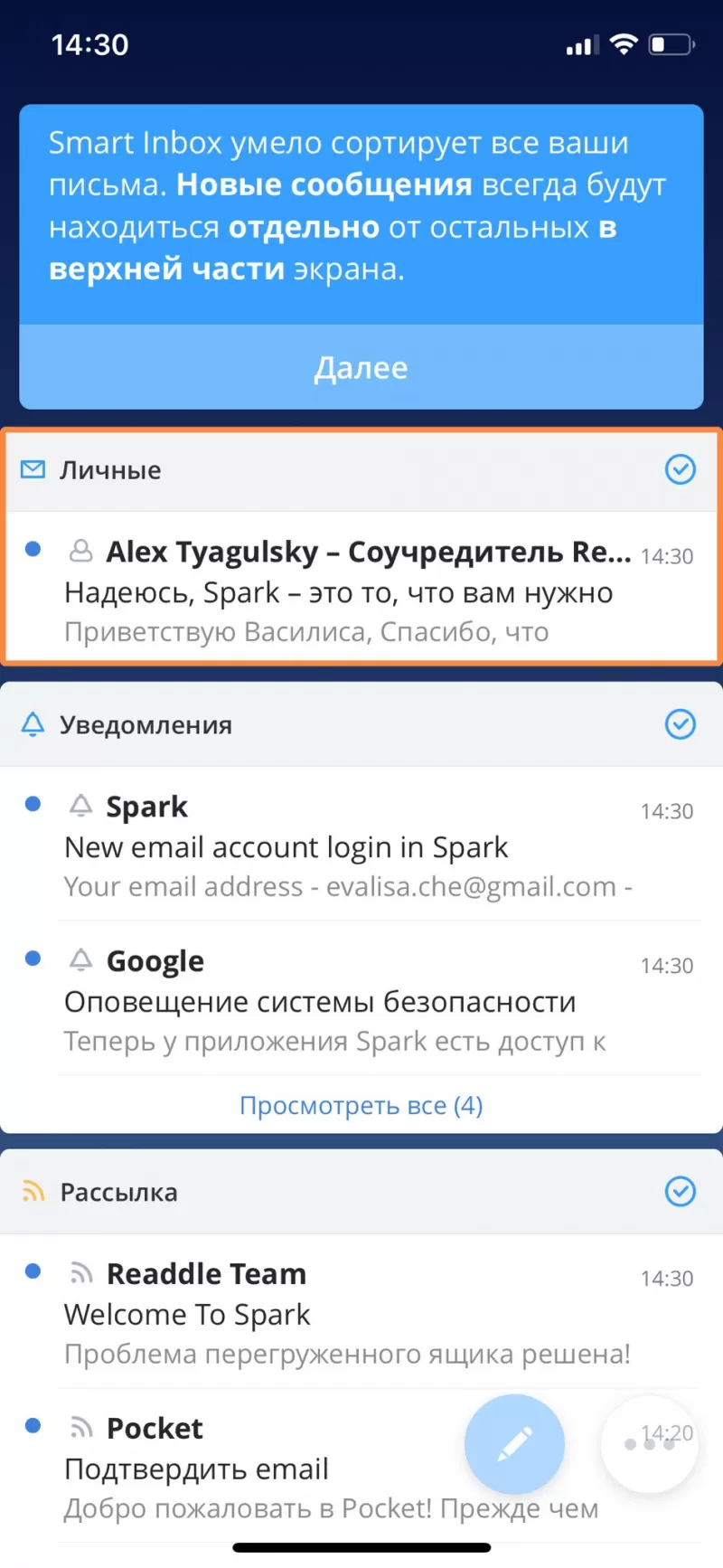Mark all Уведомления as read
723x1568 pixels.
(680, 724)
